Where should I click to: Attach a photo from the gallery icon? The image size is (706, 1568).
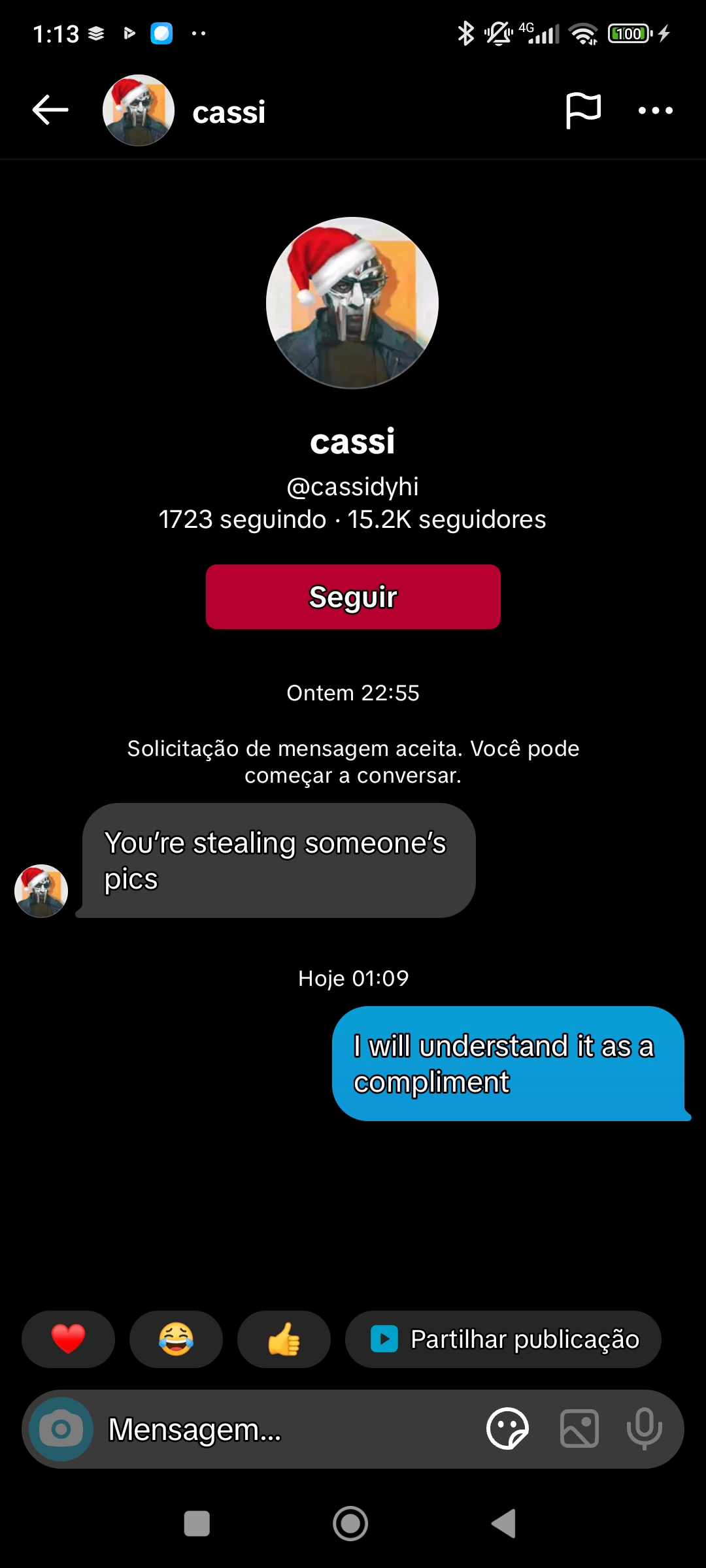click(x=579, y=1429)
